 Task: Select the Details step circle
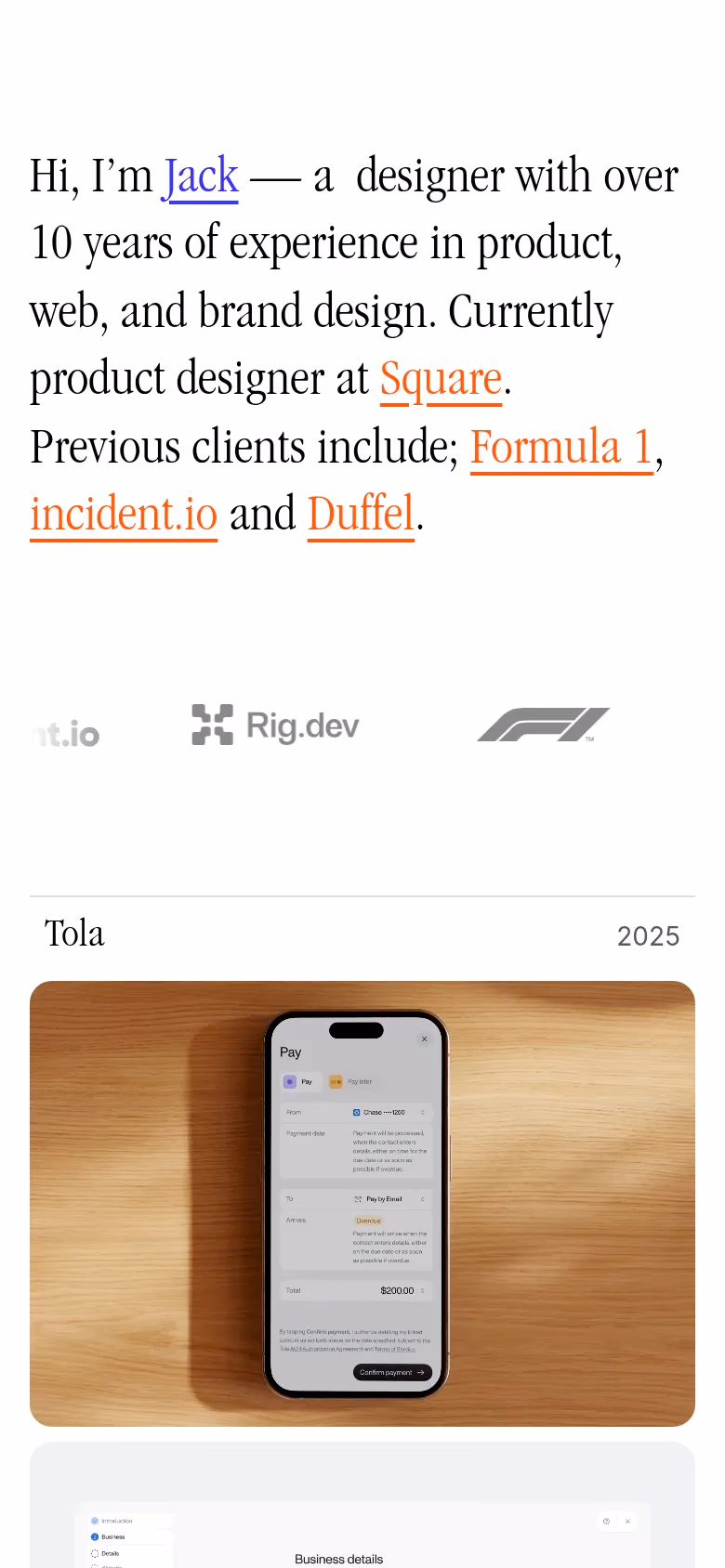point(94,1552)
